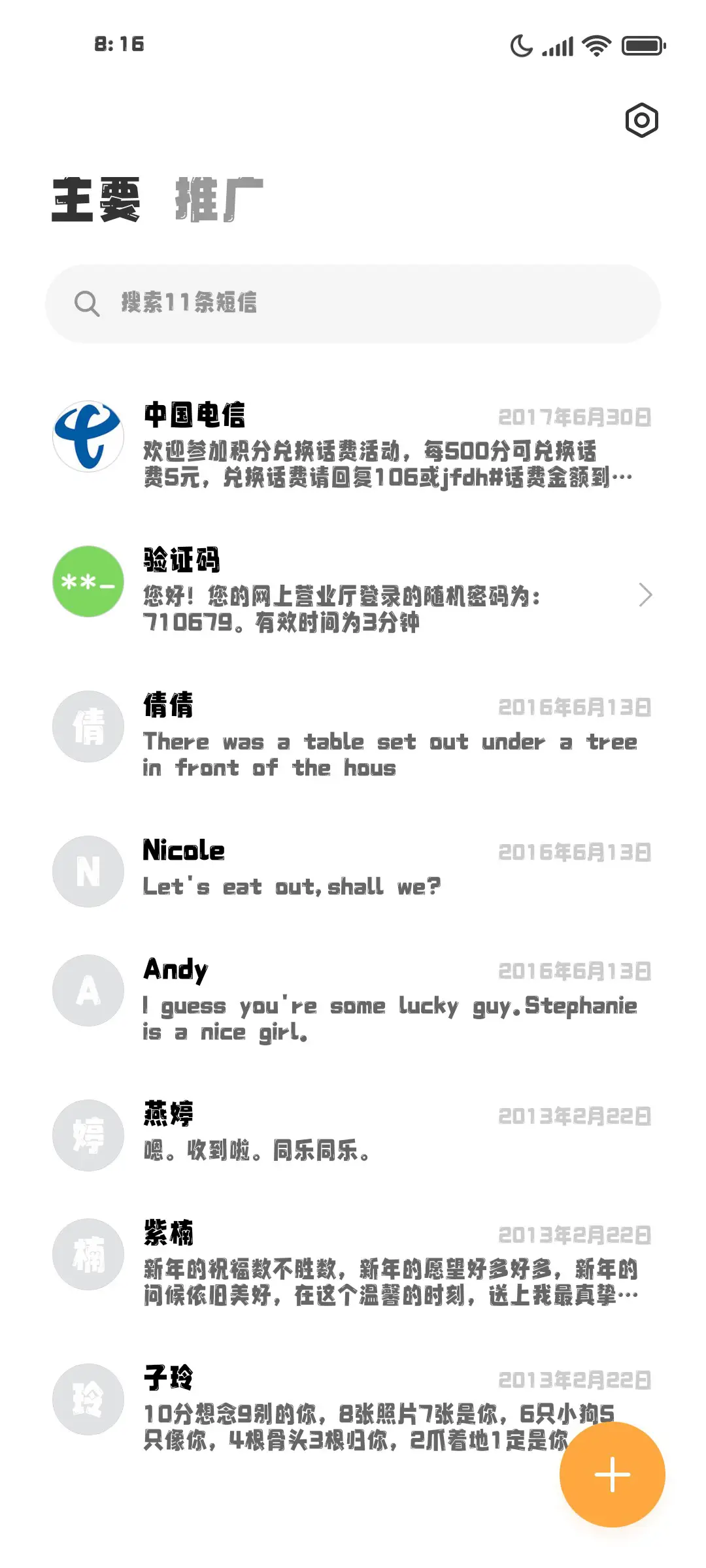Tap the 燕婷 avatar with 婷 initial
Screen dimensions: 706x1568
pos(88,1135)
